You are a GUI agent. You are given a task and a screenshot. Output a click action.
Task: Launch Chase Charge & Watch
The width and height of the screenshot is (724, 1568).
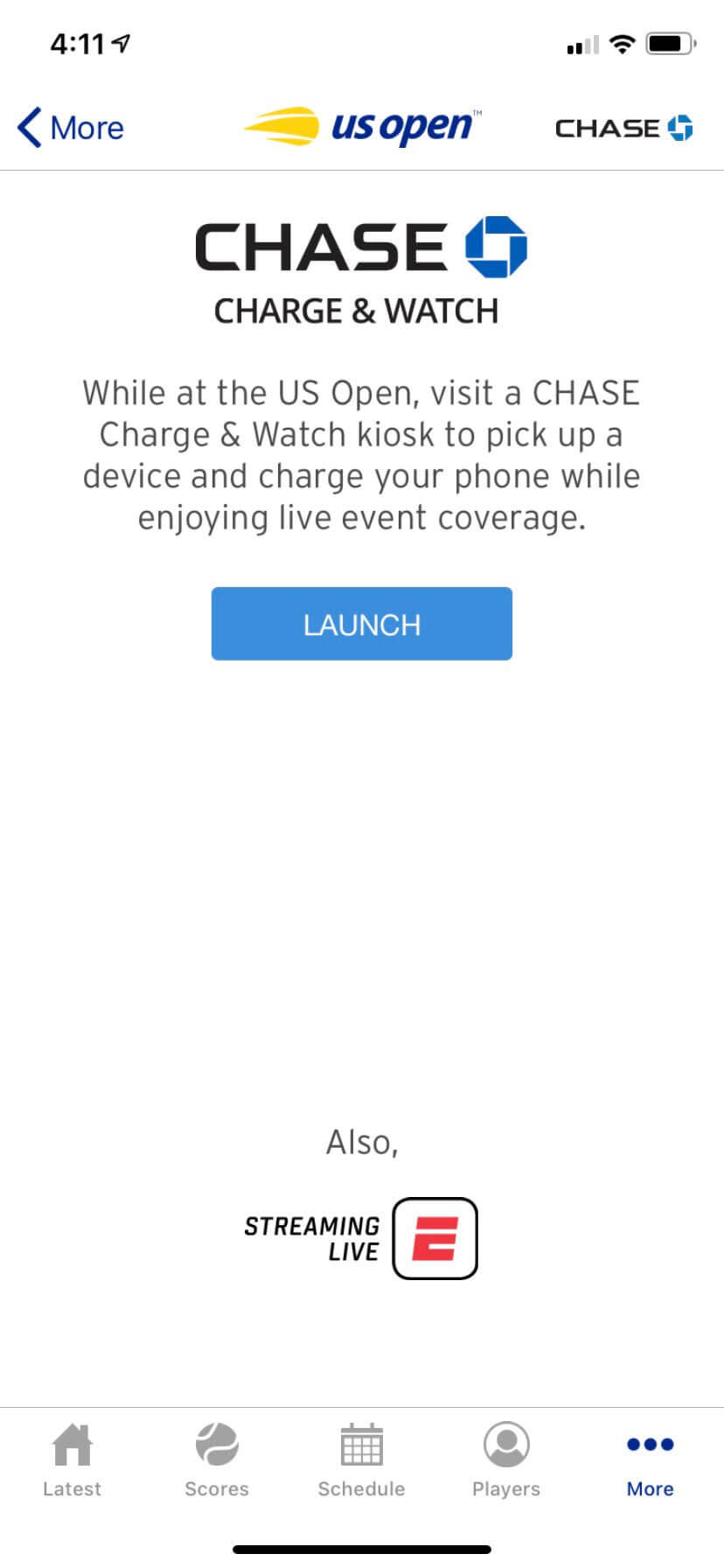[361, 624]
